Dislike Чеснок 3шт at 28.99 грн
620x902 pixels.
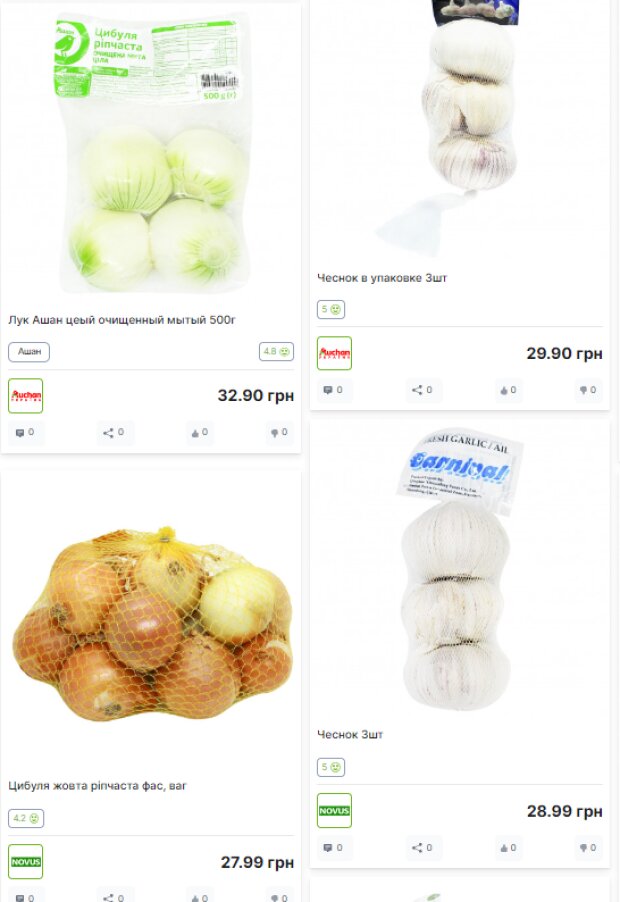pyautogui.click(x=587, y=848)
